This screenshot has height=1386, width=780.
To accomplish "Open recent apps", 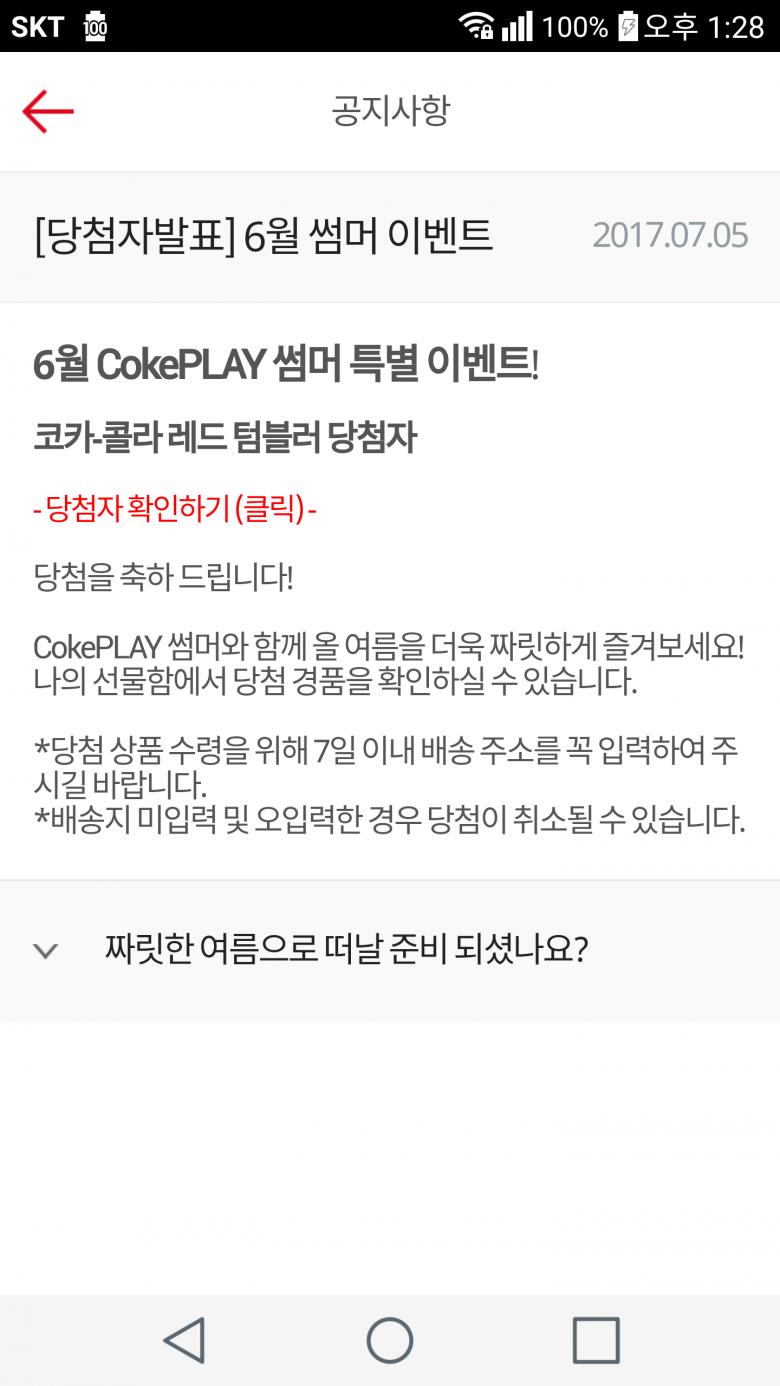I will (x=596, y=1340).
